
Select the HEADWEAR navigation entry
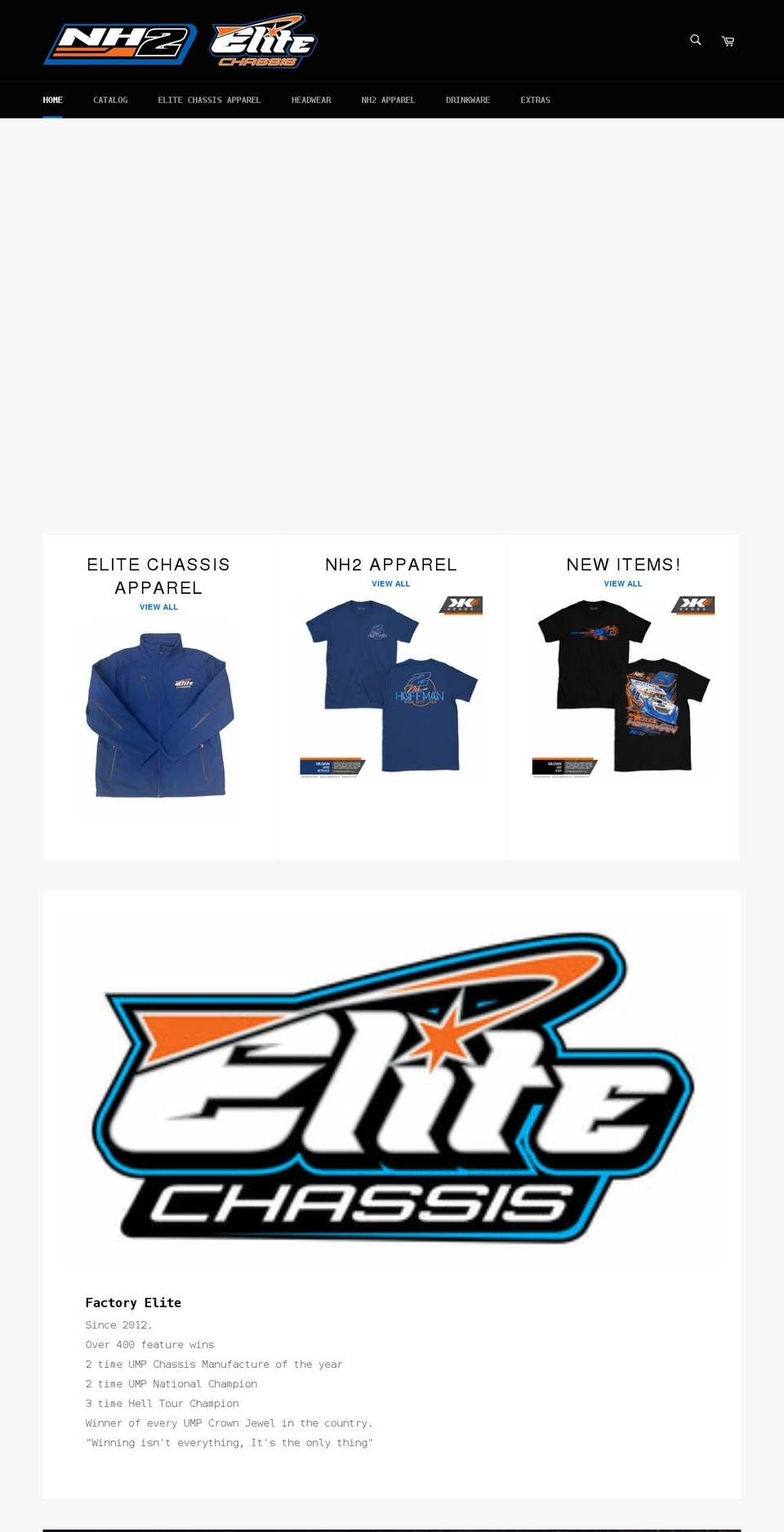311,100
